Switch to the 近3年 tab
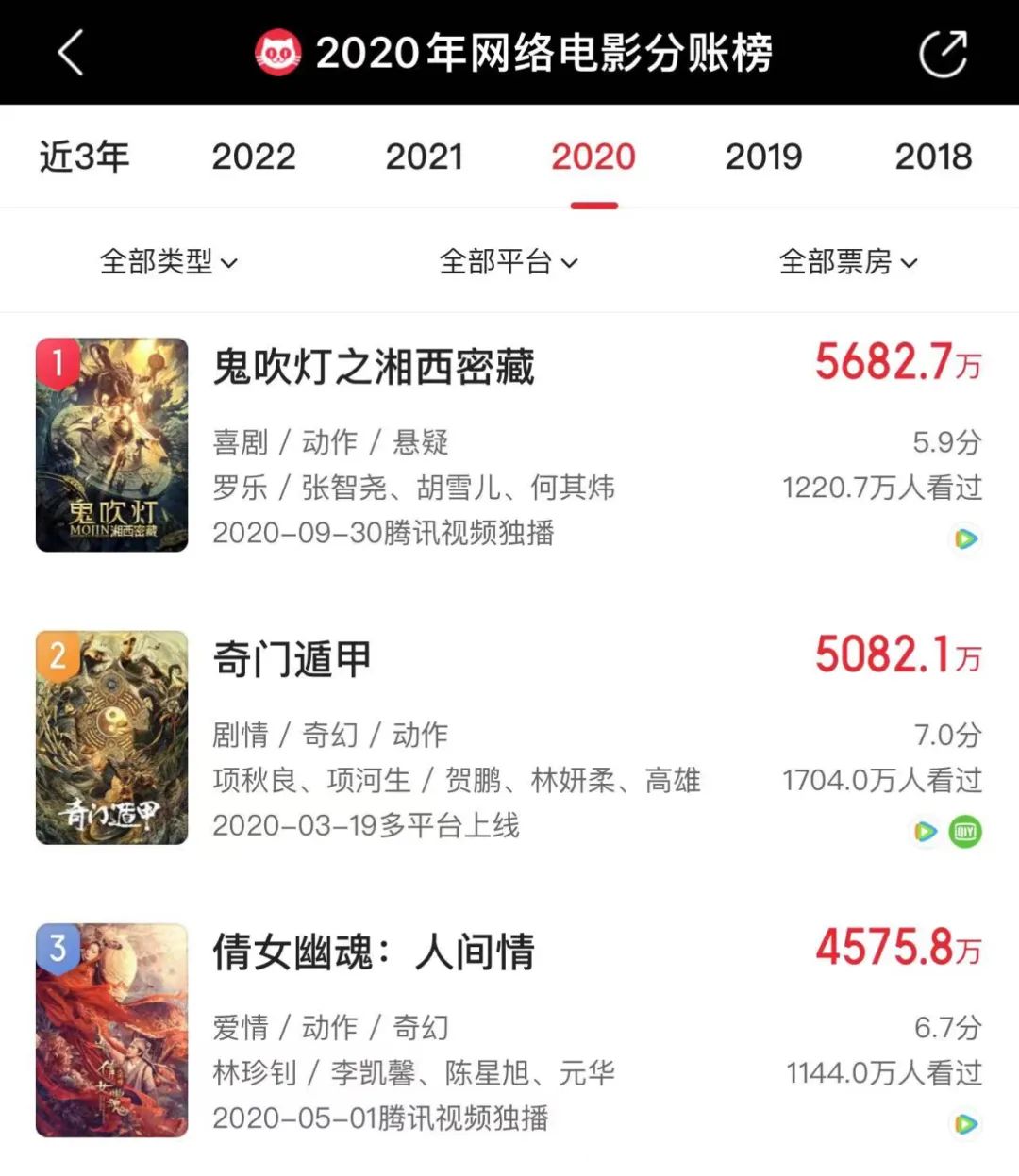1019x1176 pixels. pos(84,157)
